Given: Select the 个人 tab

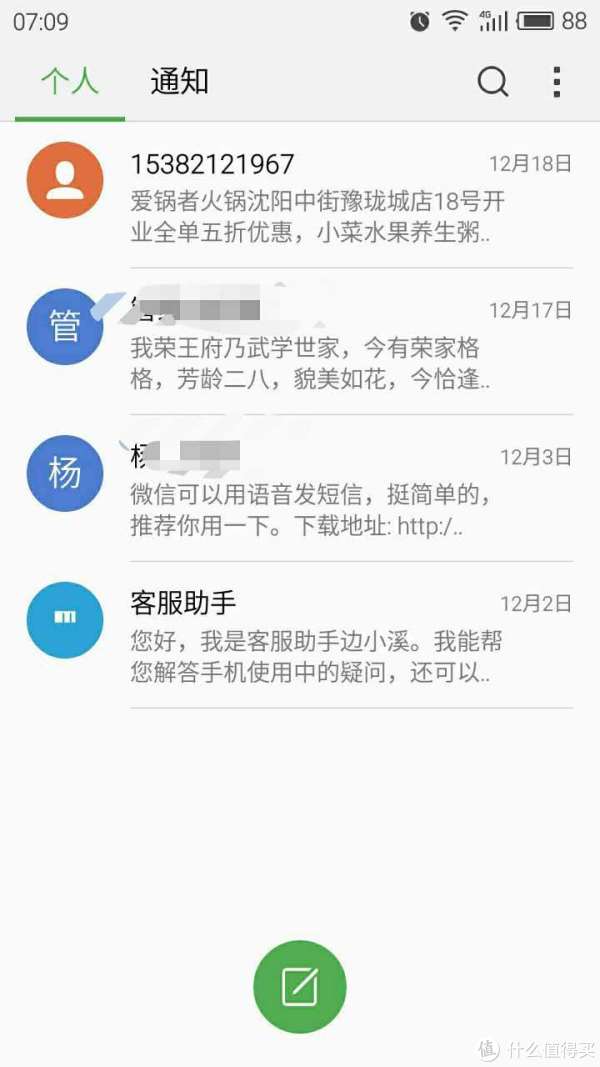Looking at the screenshot, I should coord(69,82).
